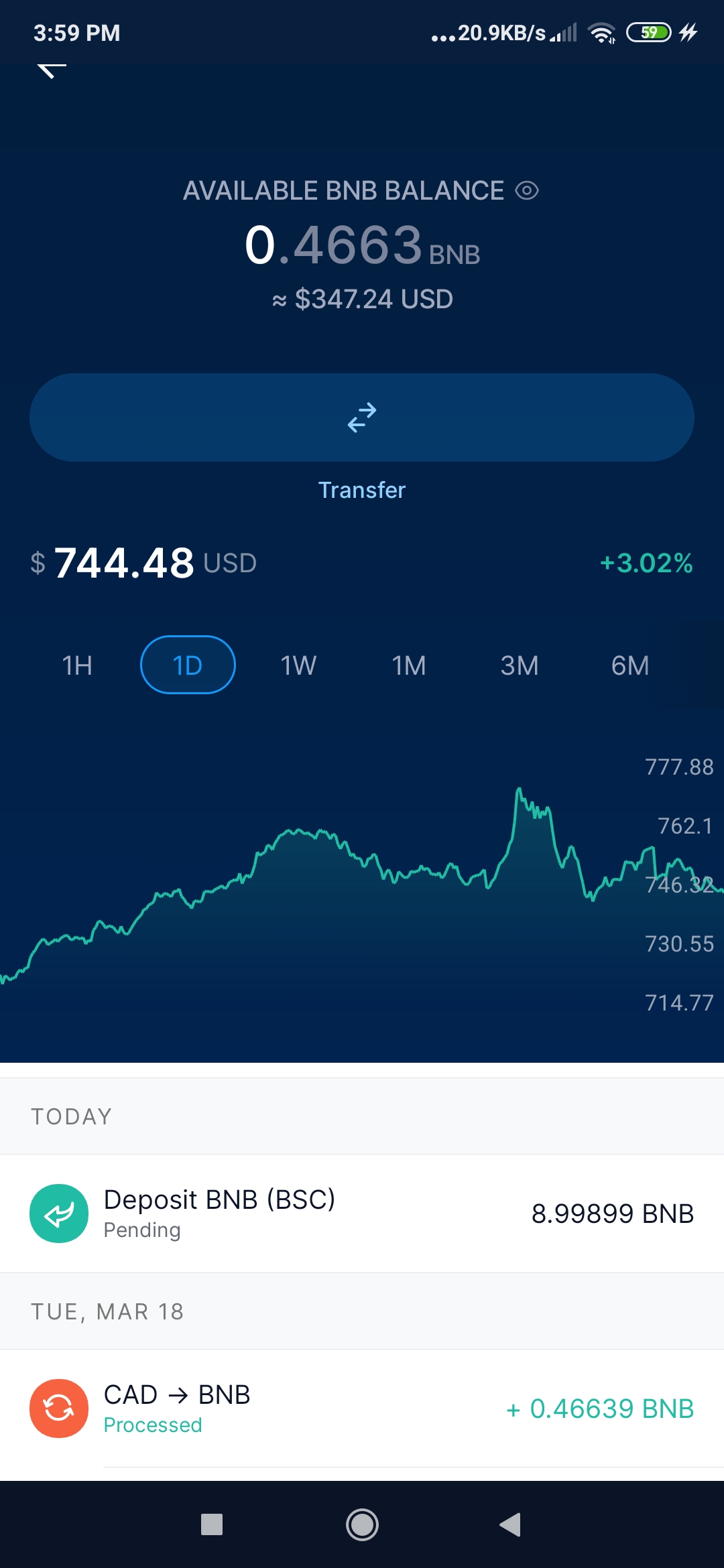The image size is (724, 1568).
Task: Switch the chart to 1H
Action: click(77, 665)
